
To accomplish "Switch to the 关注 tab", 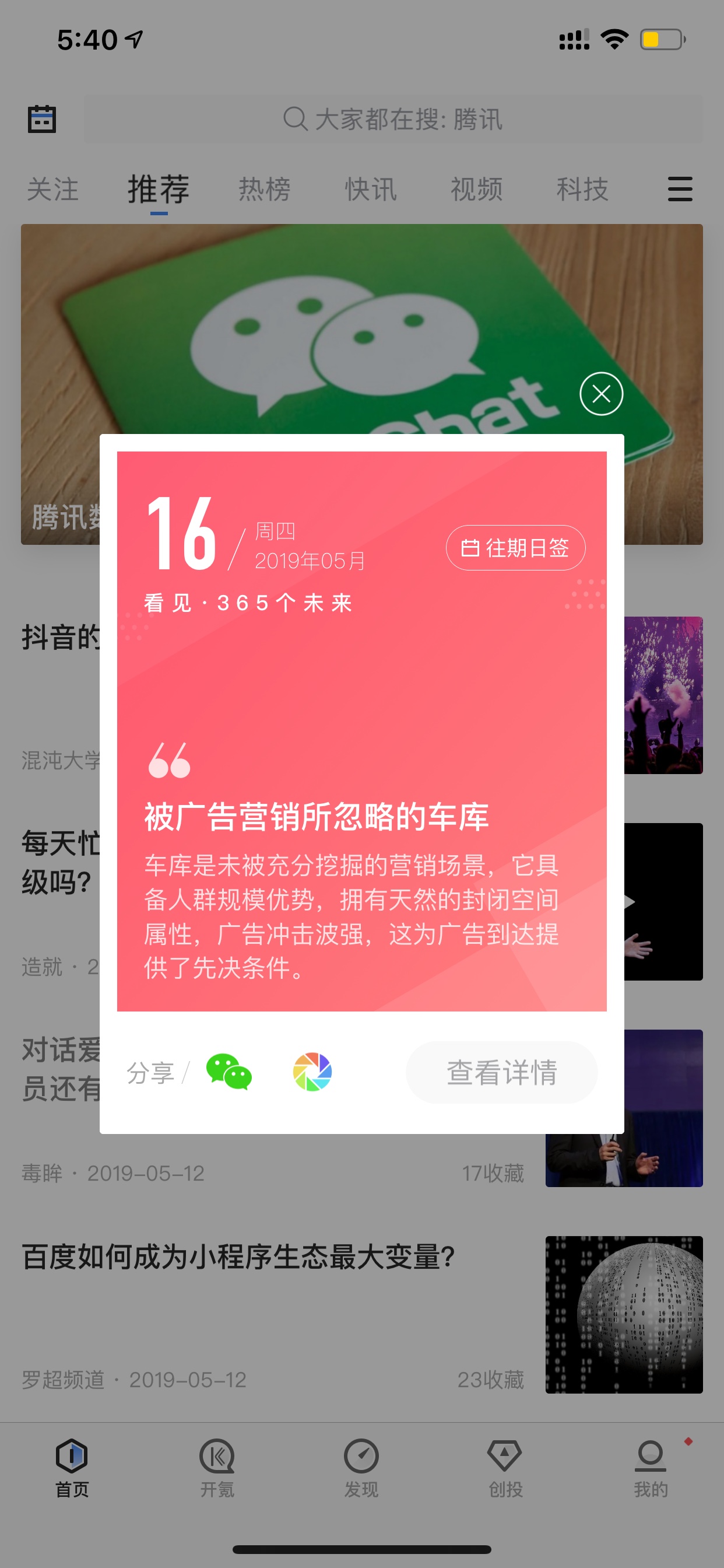I will click(53, 190).
